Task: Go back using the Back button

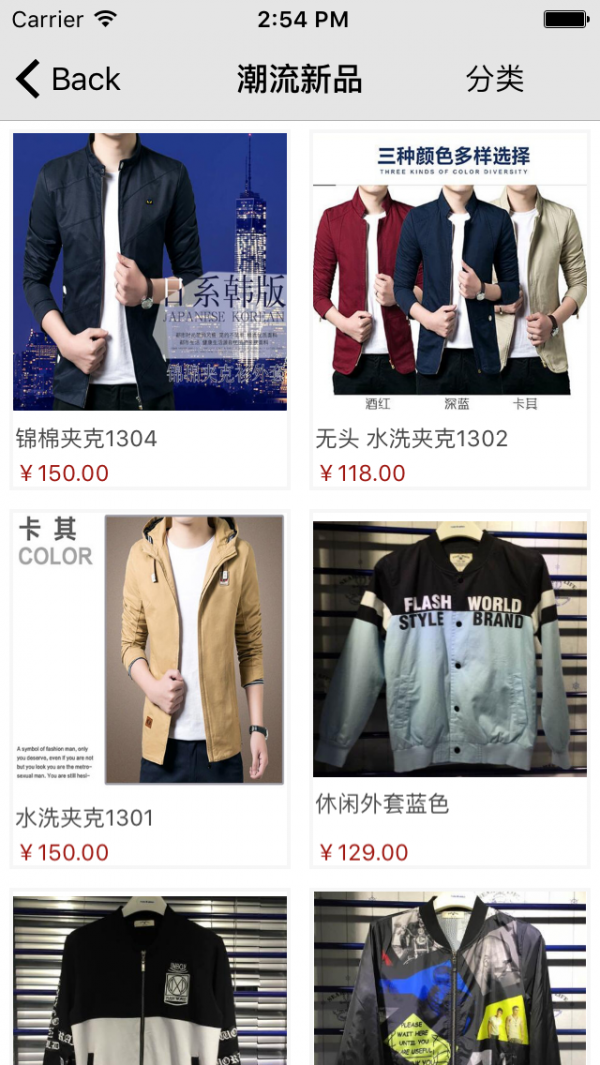Action: tap(68, 79)
